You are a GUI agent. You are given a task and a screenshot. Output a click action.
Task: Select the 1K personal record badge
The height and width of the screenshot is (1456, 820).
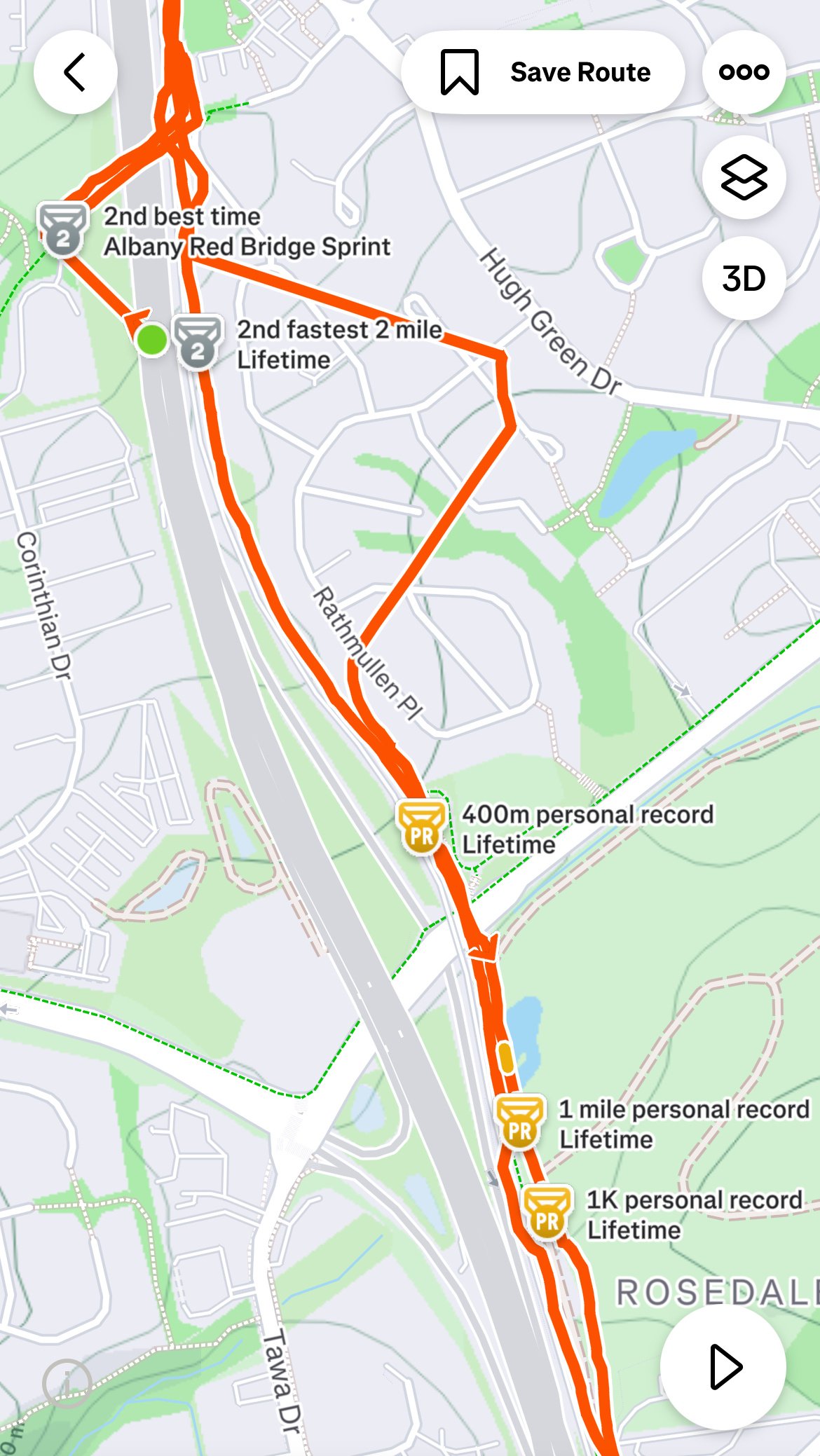point(547,1213)
